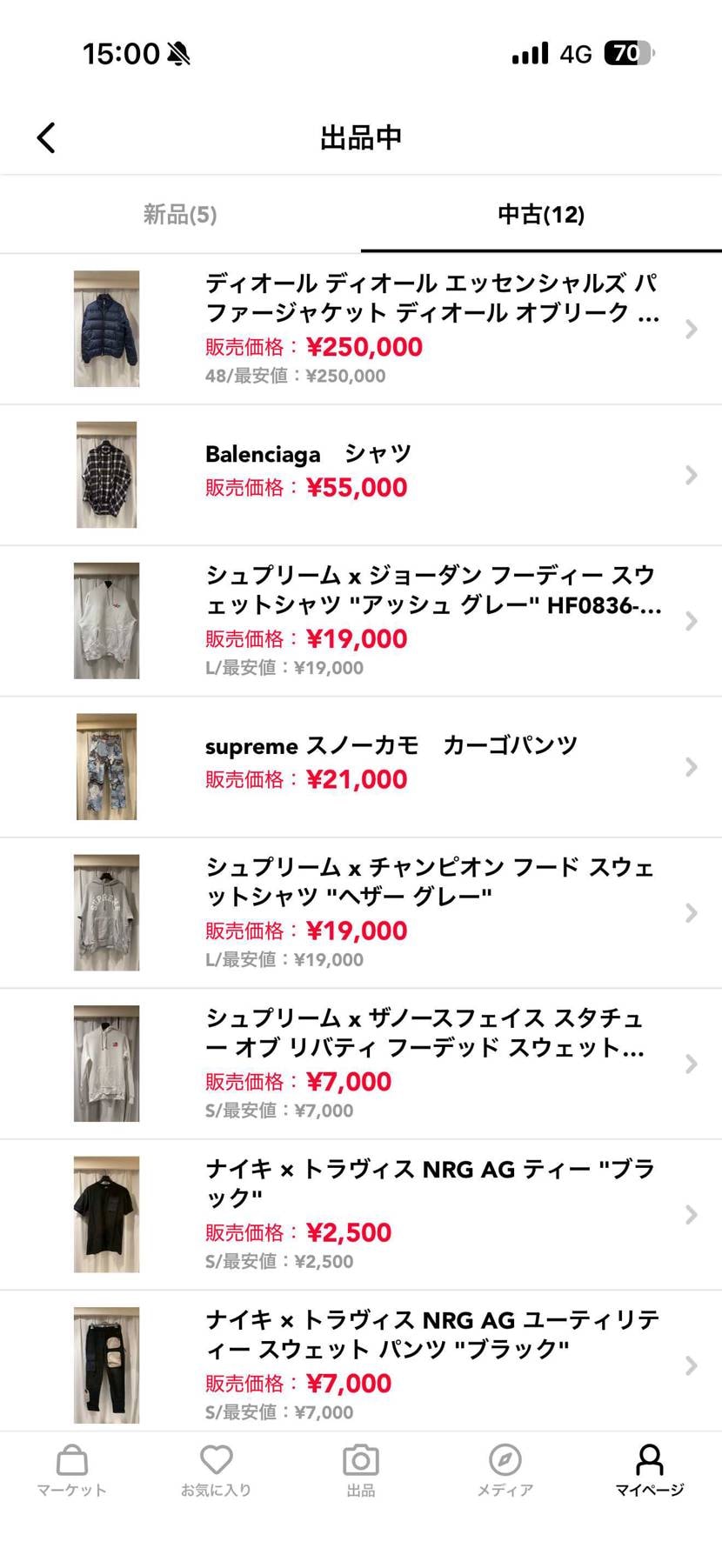The image size is (722, 1568).
Task: Tap the Supreme Champion hoodie thumbnail
Action: pyautogui.click(x=106, y=912)
